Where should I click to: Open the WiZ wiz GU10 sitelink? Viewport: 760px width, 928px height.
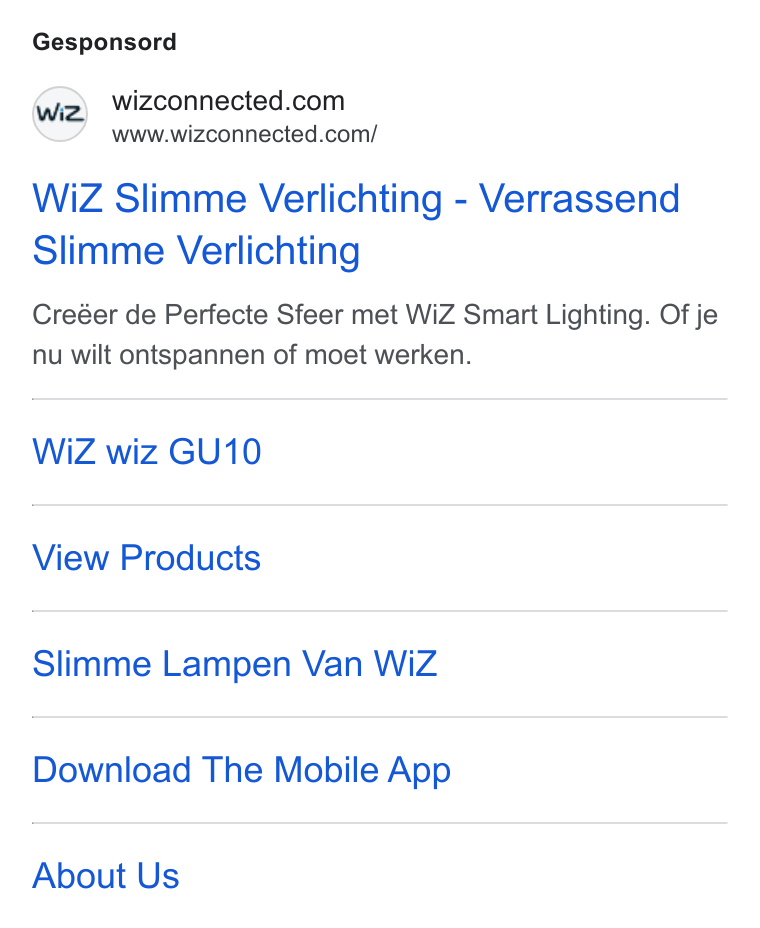pyautogui.click(x=147, y=452)
